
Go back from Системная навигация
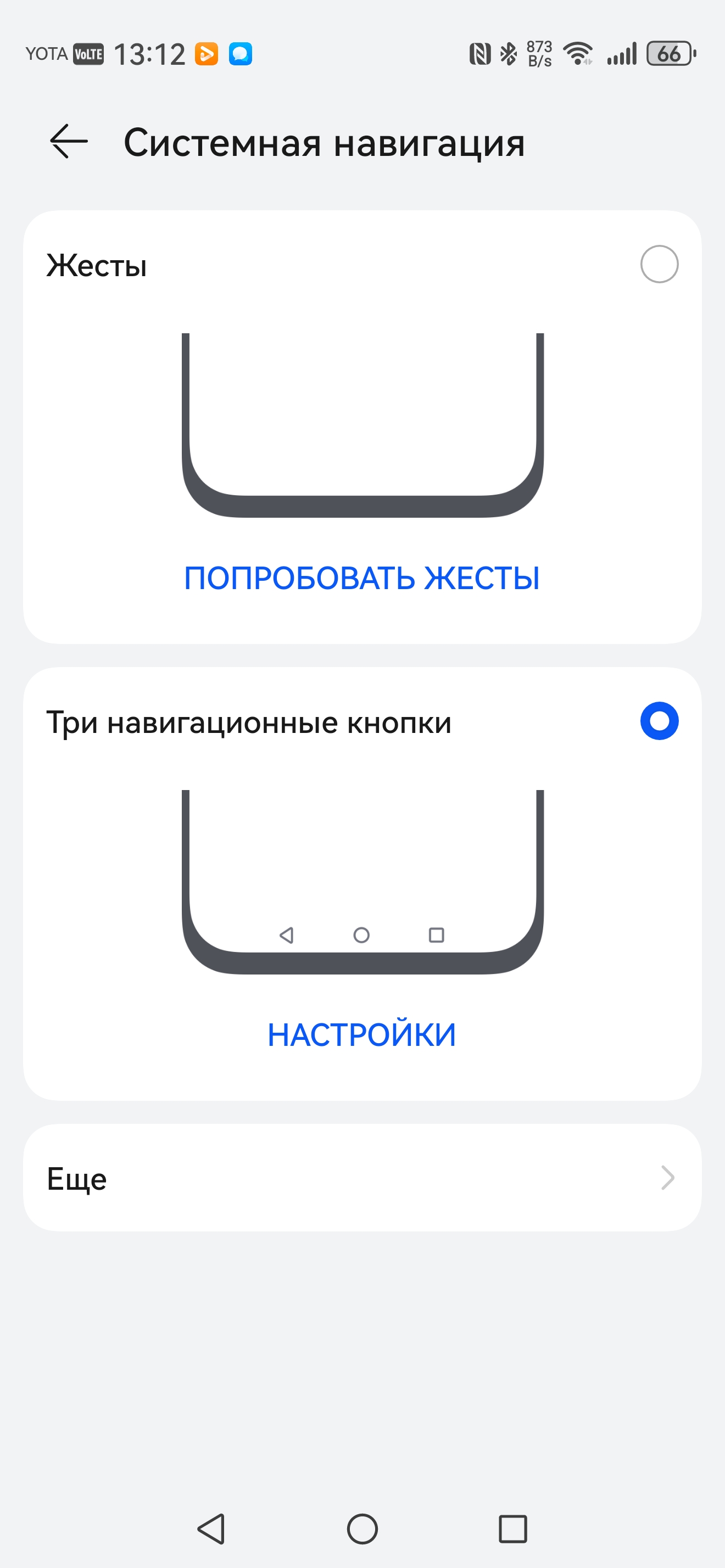(68, 142)
